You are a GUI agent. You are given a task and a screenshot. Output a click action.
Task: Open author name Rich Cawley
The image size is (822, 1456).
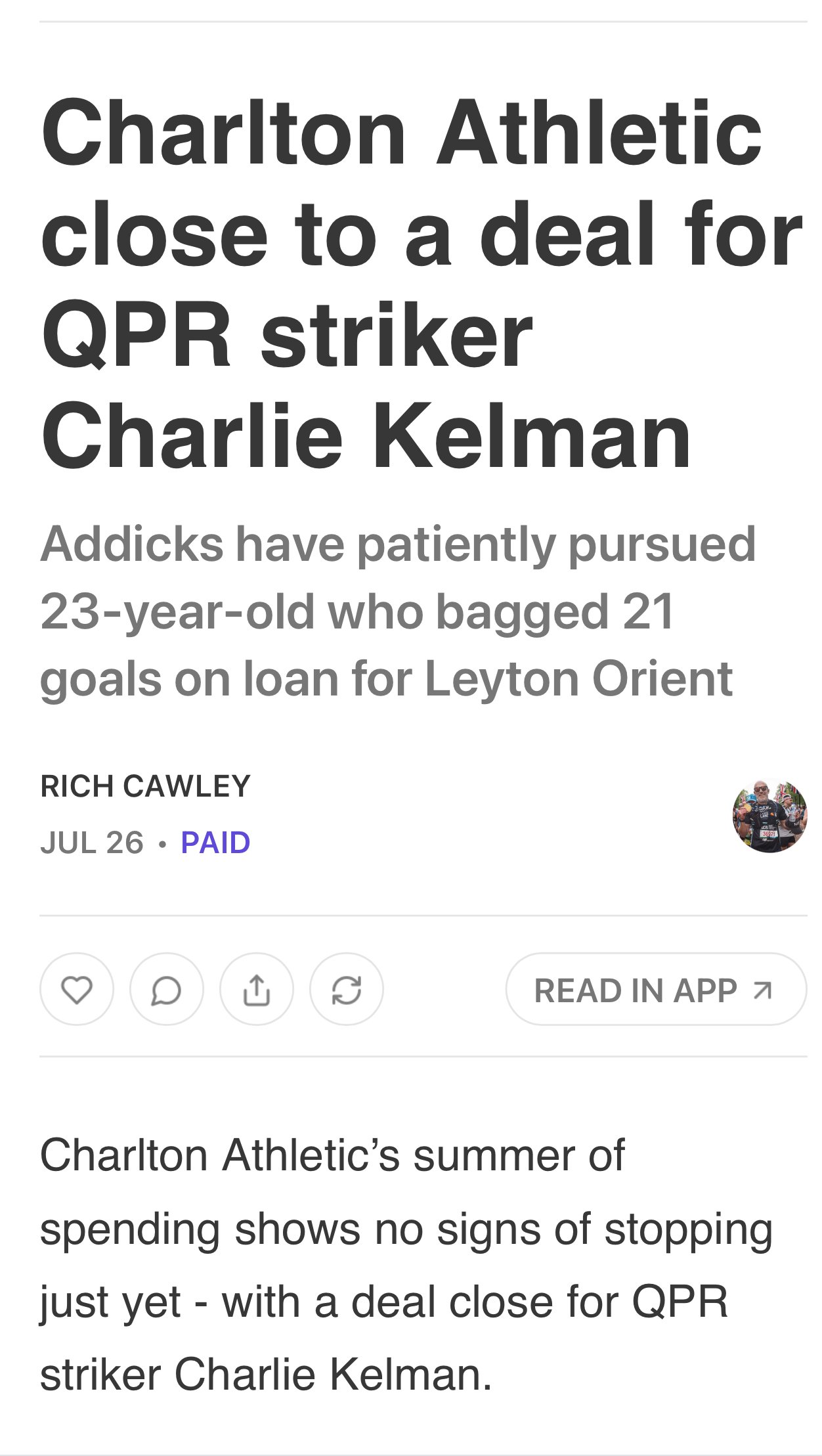(x=145, y=786)
